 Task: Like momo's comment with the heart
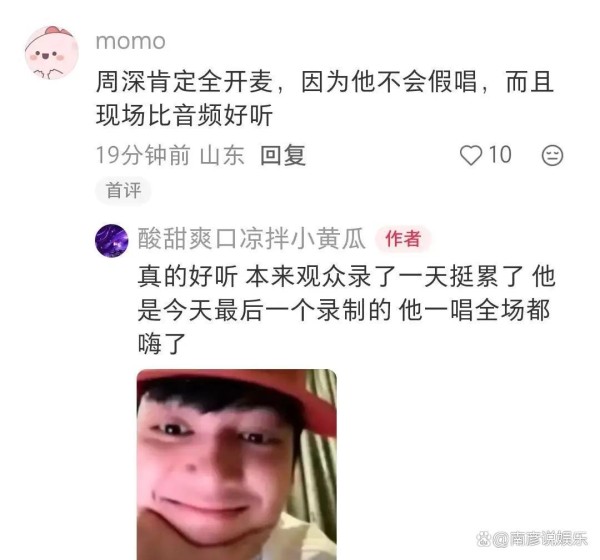471,155
